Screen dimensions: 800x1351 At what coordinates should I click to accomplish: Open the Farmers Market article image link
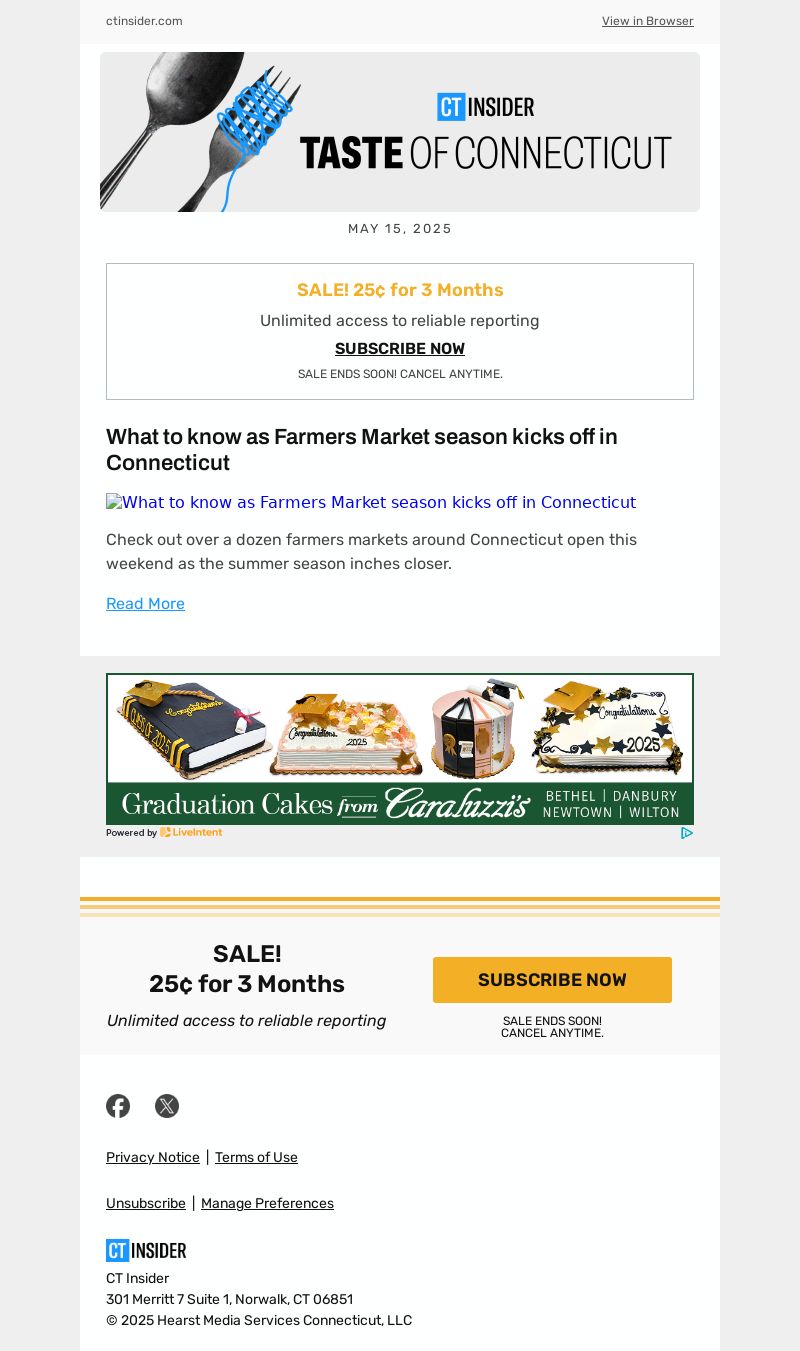coord(371,502)
